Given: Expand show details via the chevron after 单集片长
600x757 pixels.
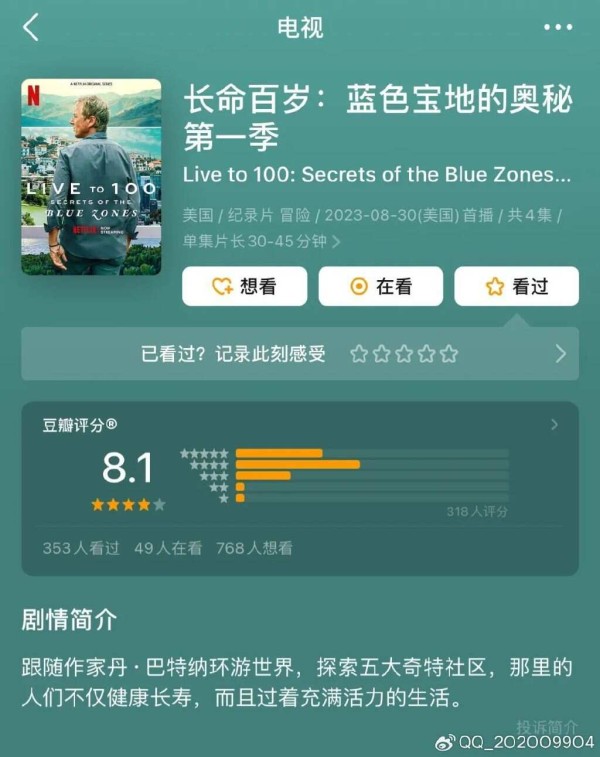Looking at the screenshot, I should (x=337, y=242).
